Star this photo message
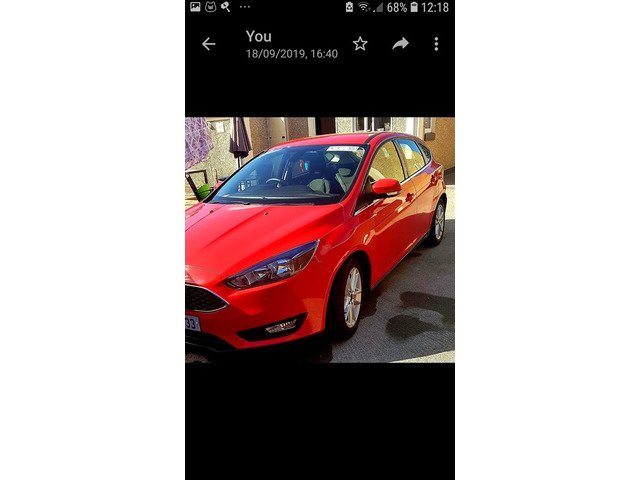The height and width of the screenshot is (480, 640). click(x=360, y=44)
